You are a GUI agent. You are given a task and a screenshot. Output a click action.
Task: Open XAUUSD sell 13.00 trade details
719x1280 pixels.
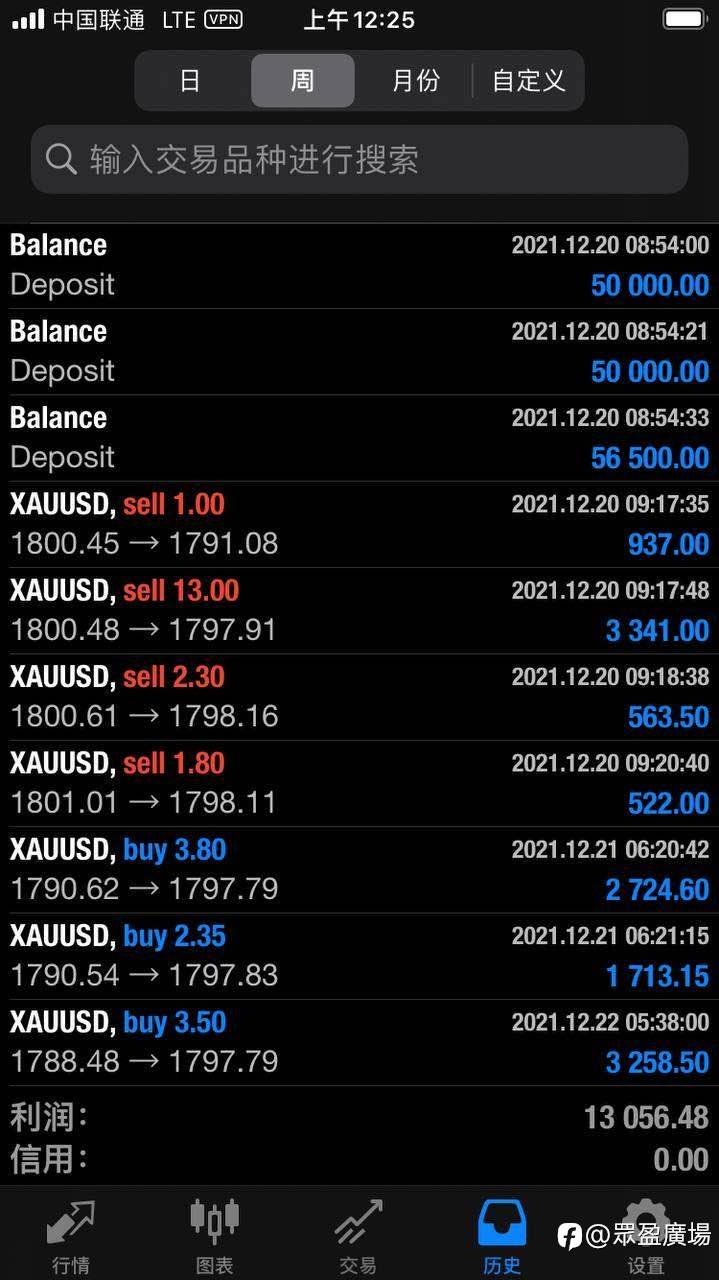(x=359, y=610)
